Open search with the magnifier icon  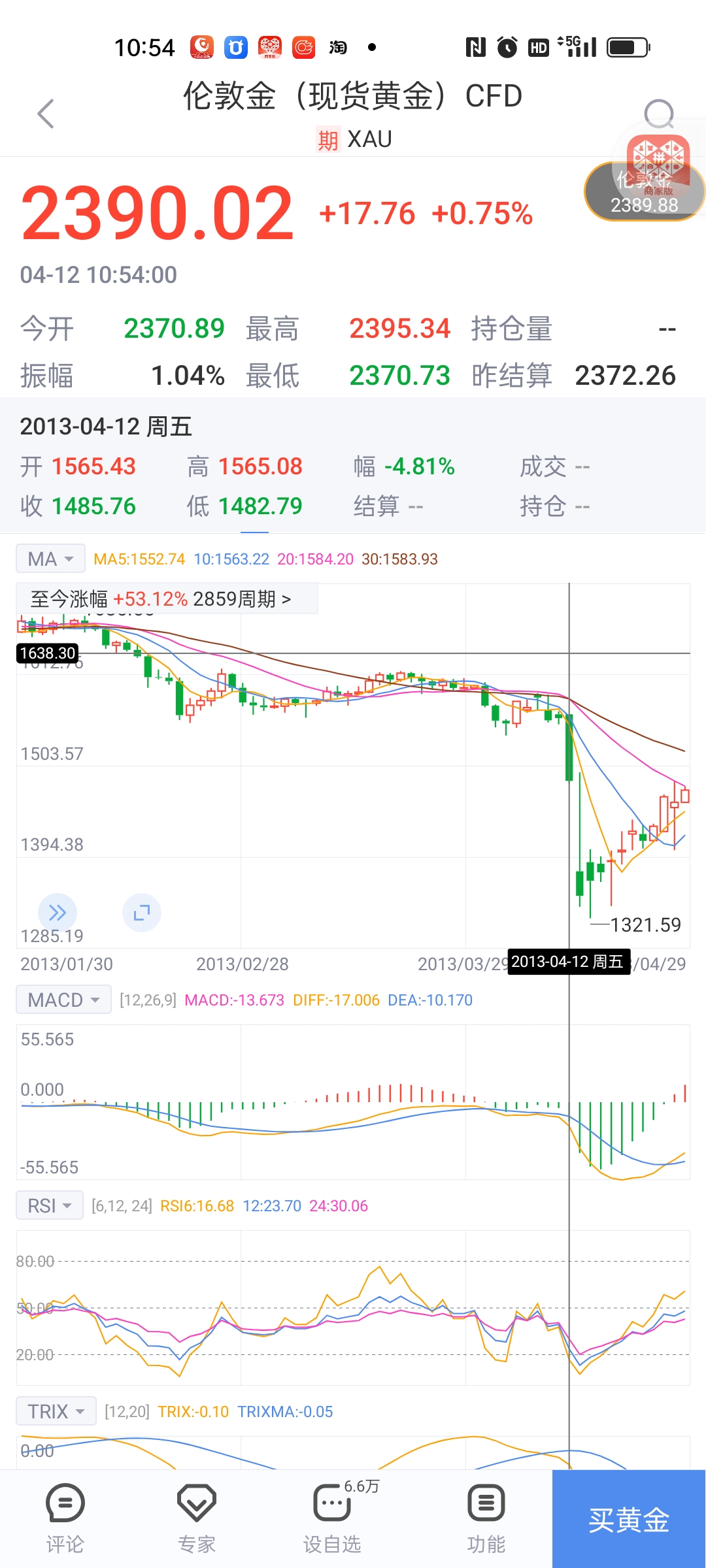tap(658, 114)
